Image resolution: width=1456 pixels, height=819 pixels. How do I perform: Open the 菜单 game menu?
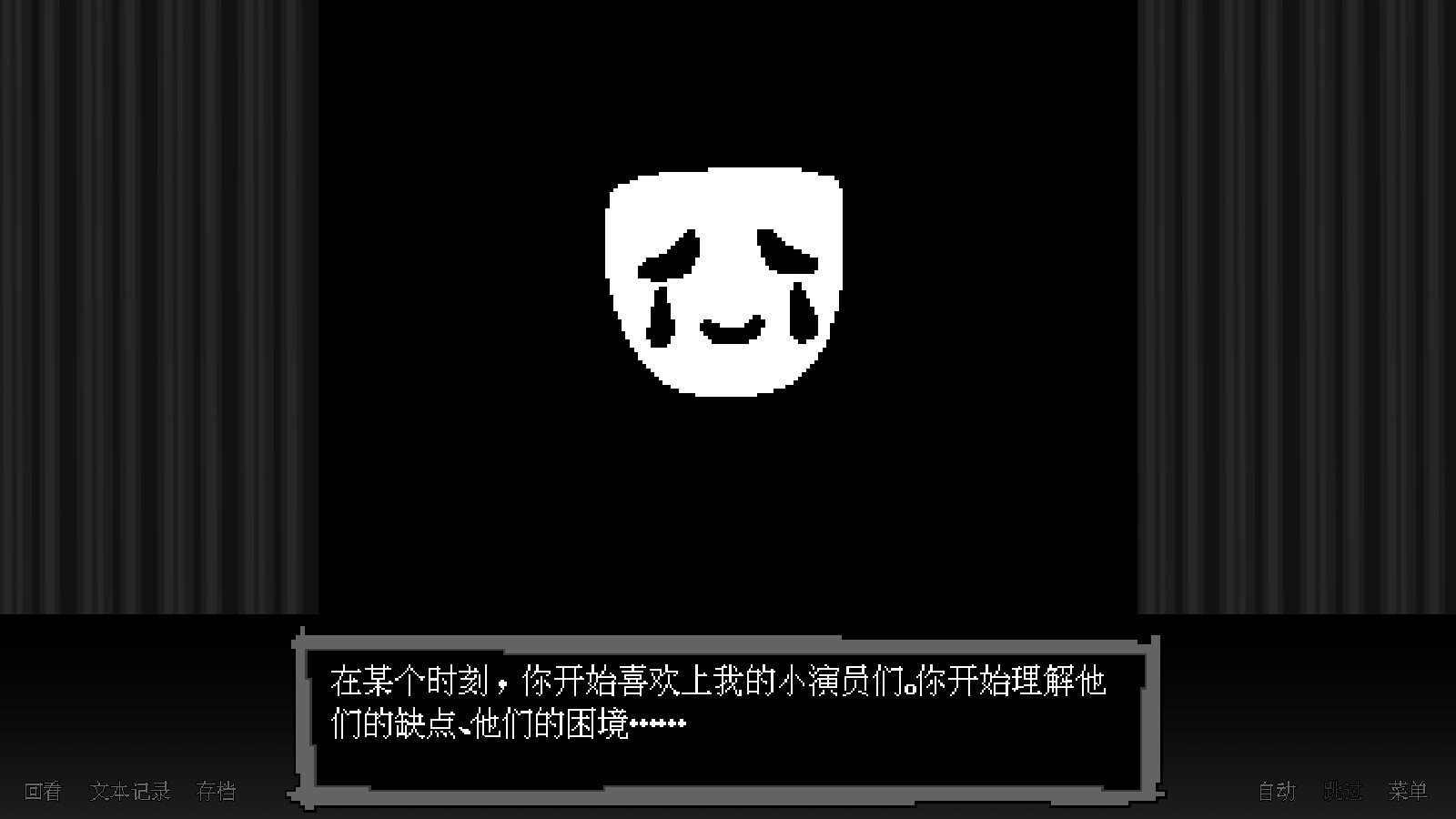[1408, 792]
